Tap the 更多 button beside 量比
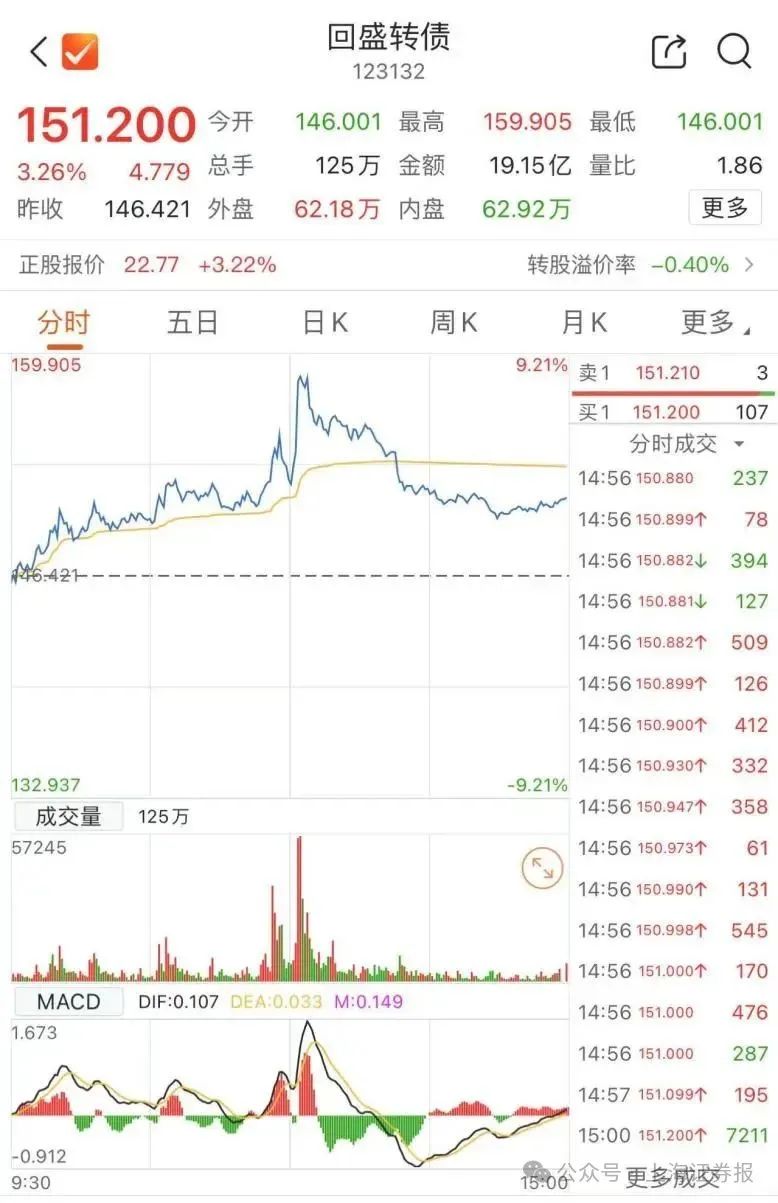 point(724,208)
